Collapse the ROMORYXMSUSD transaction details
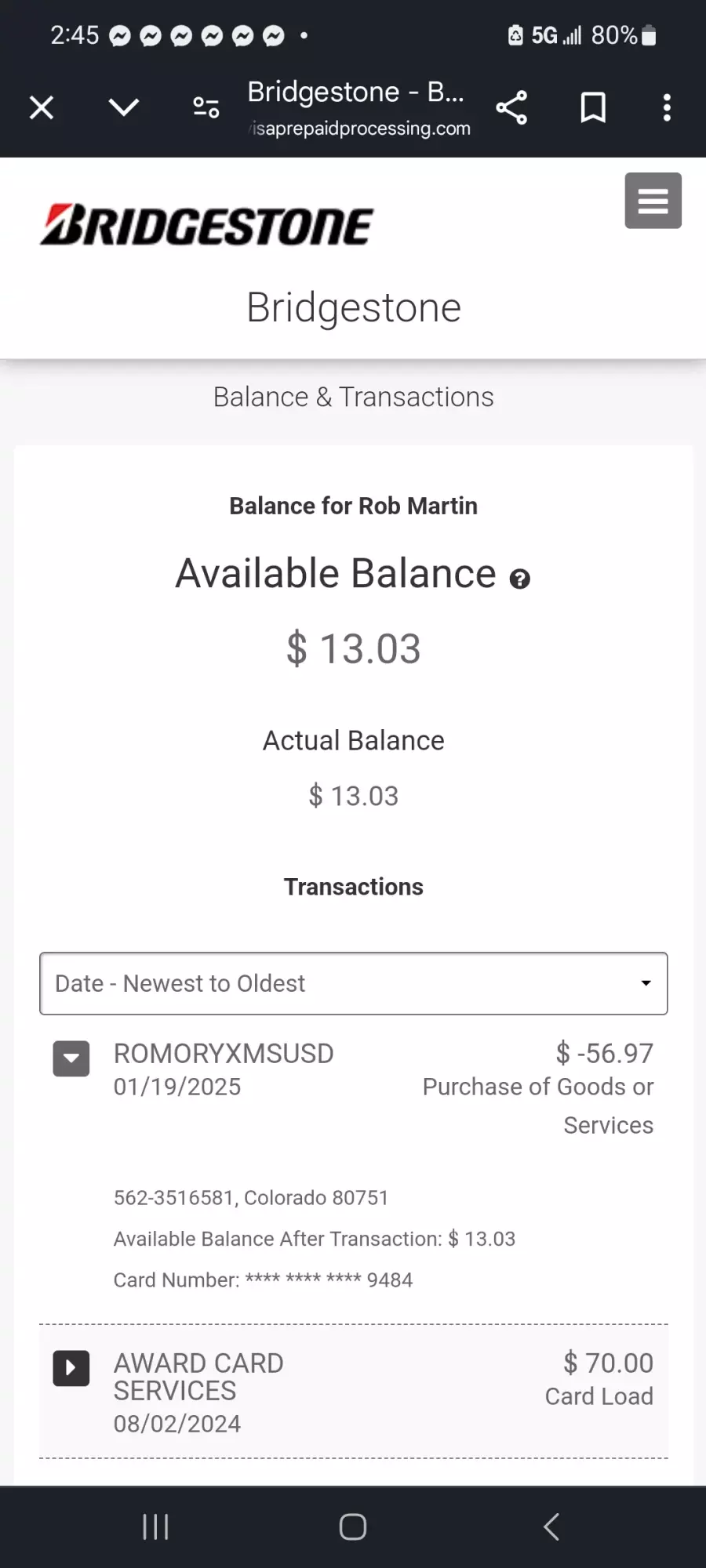Screen dimensions: 706x1568 tap(71, 1058)
